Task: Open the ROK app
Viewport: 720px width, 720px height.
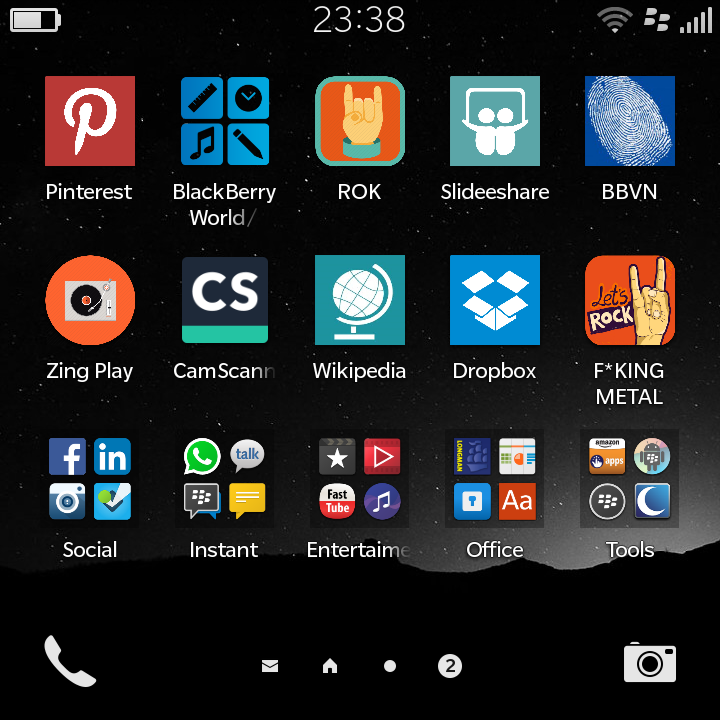Action: (360, 121)
